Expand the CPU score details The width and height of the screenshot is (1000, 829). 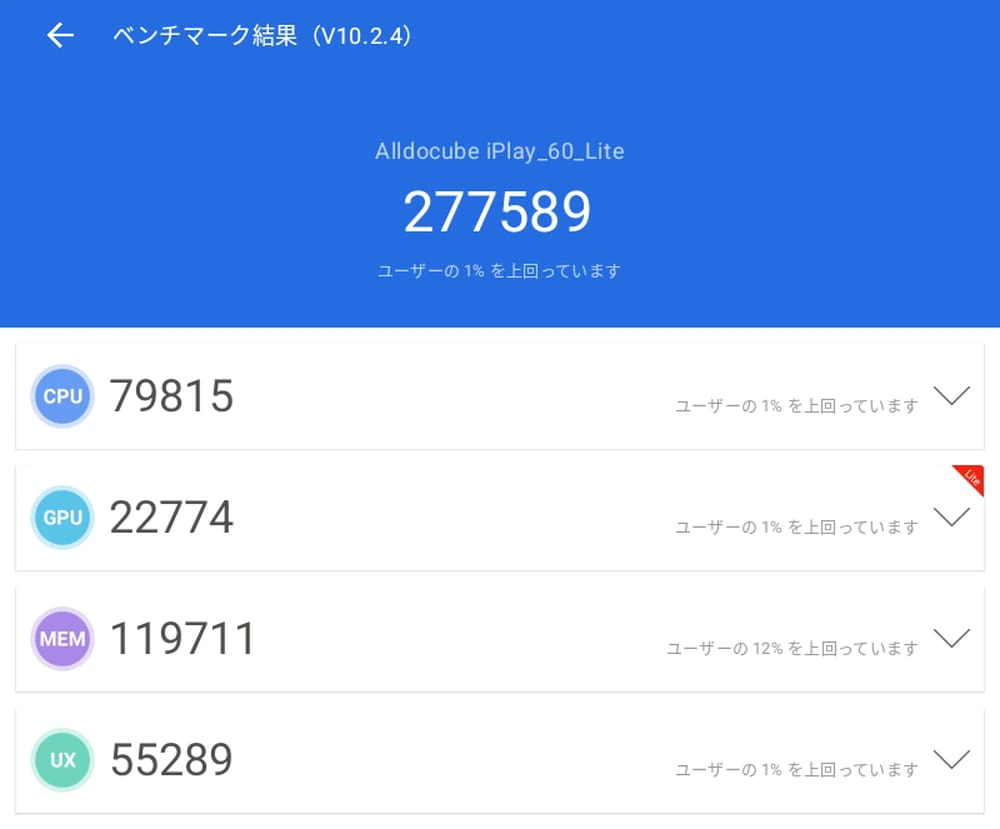coord(951,396)
